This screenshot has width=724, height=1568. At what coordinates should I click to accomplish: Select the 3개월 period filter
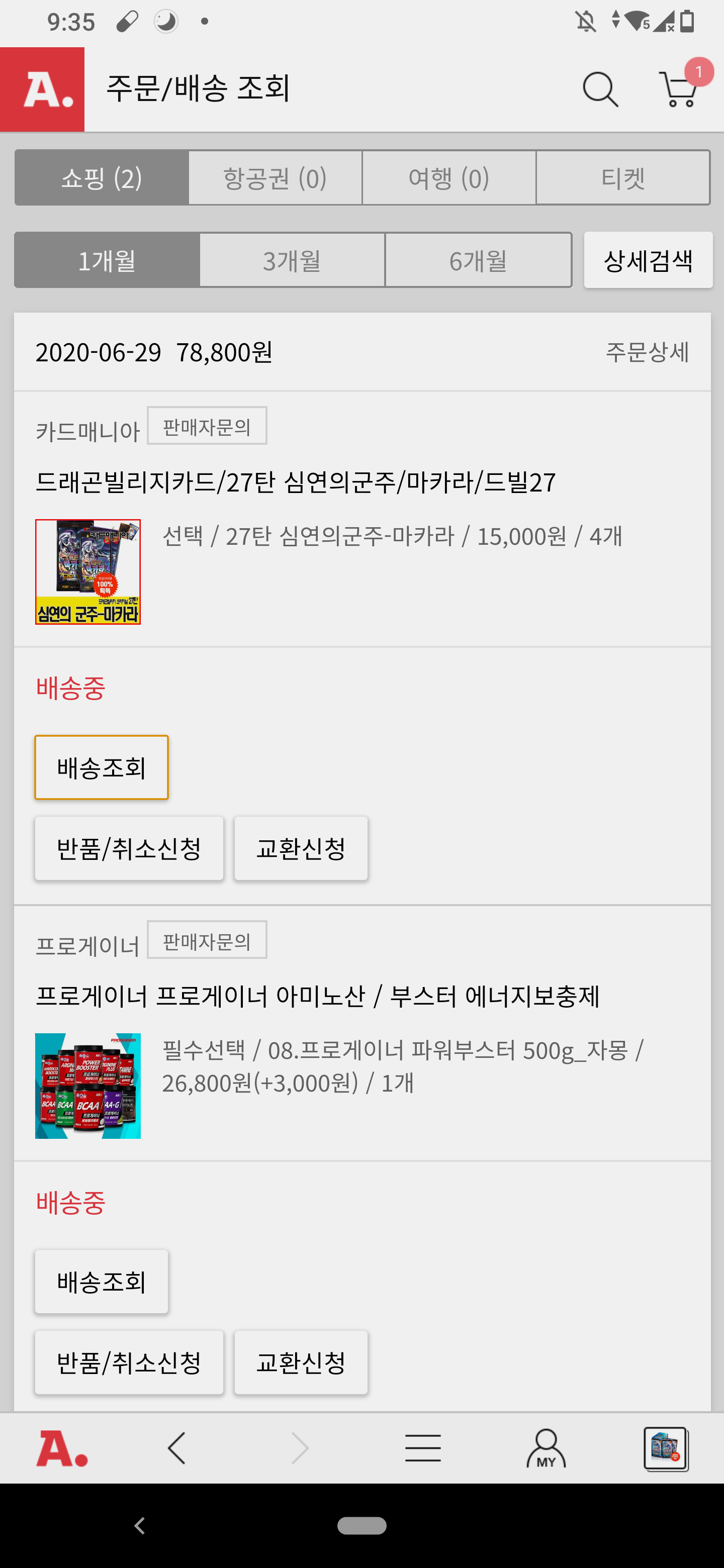(292, 260)
